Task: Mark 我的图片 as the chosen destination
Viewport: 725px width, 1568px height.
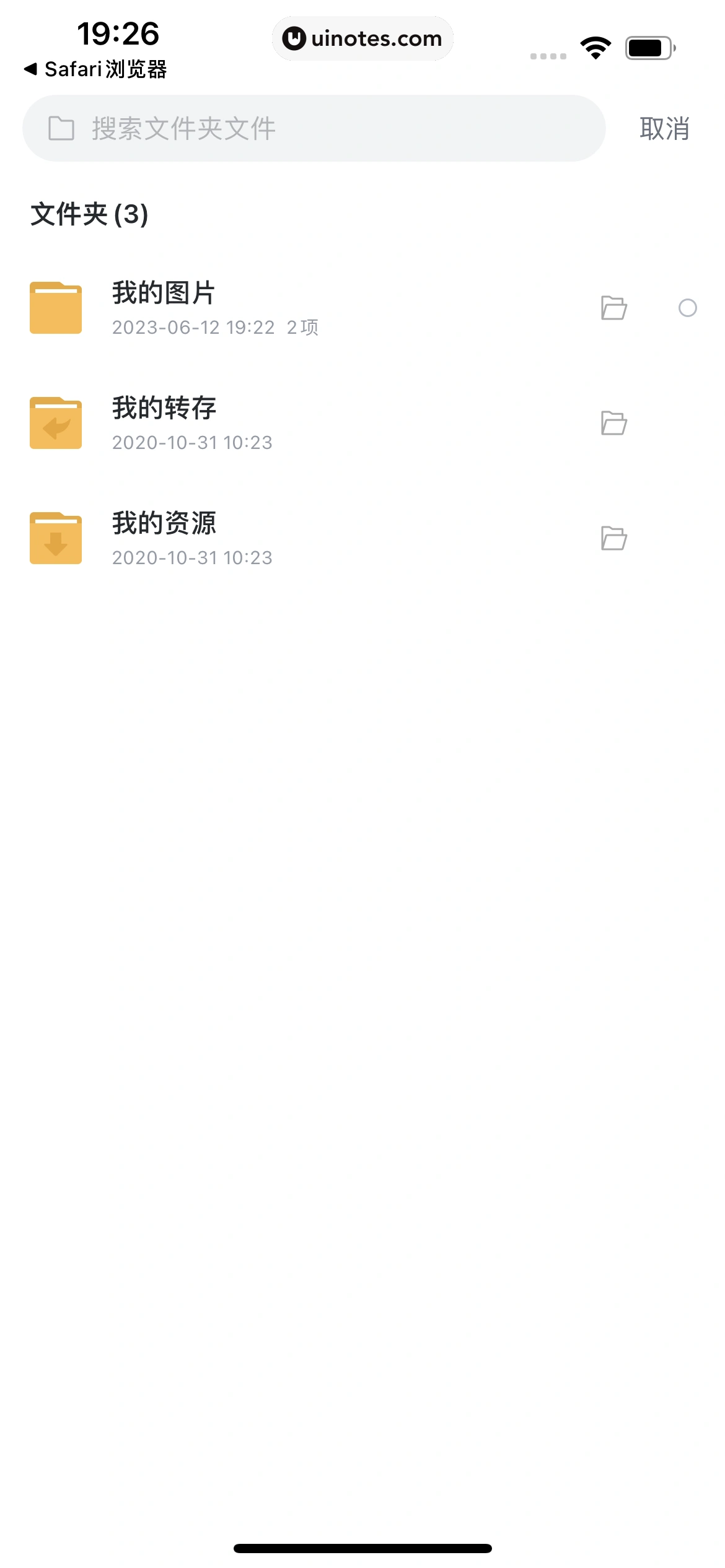Action: (x=688, y=308)
